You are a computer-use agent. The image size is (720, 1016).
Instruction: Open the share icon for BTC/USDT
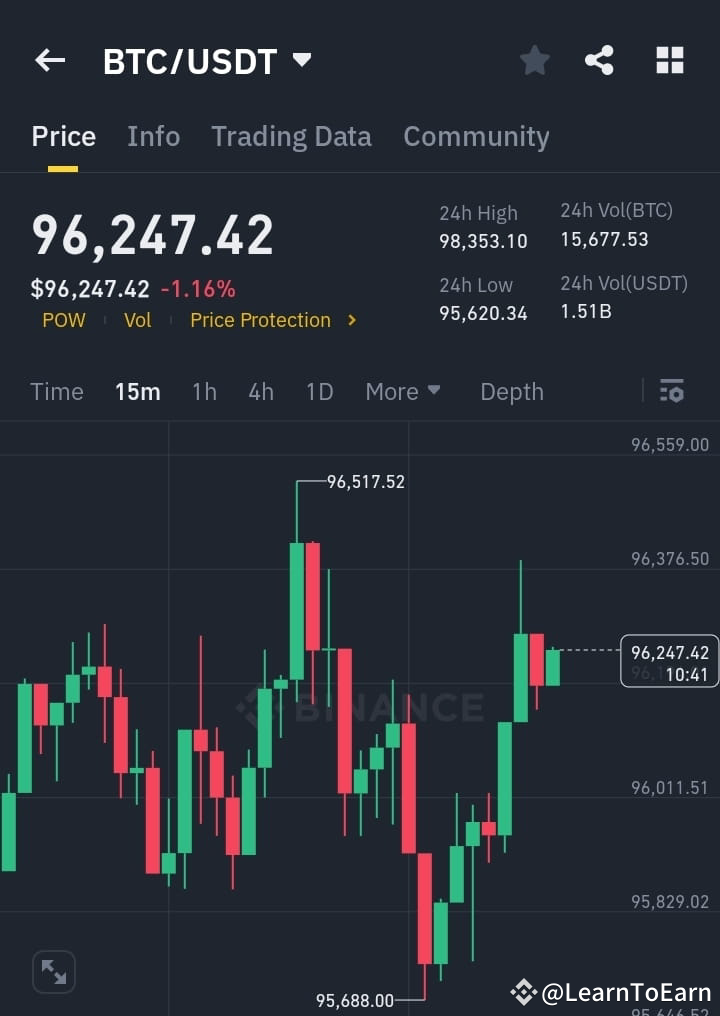pos(599,60)
